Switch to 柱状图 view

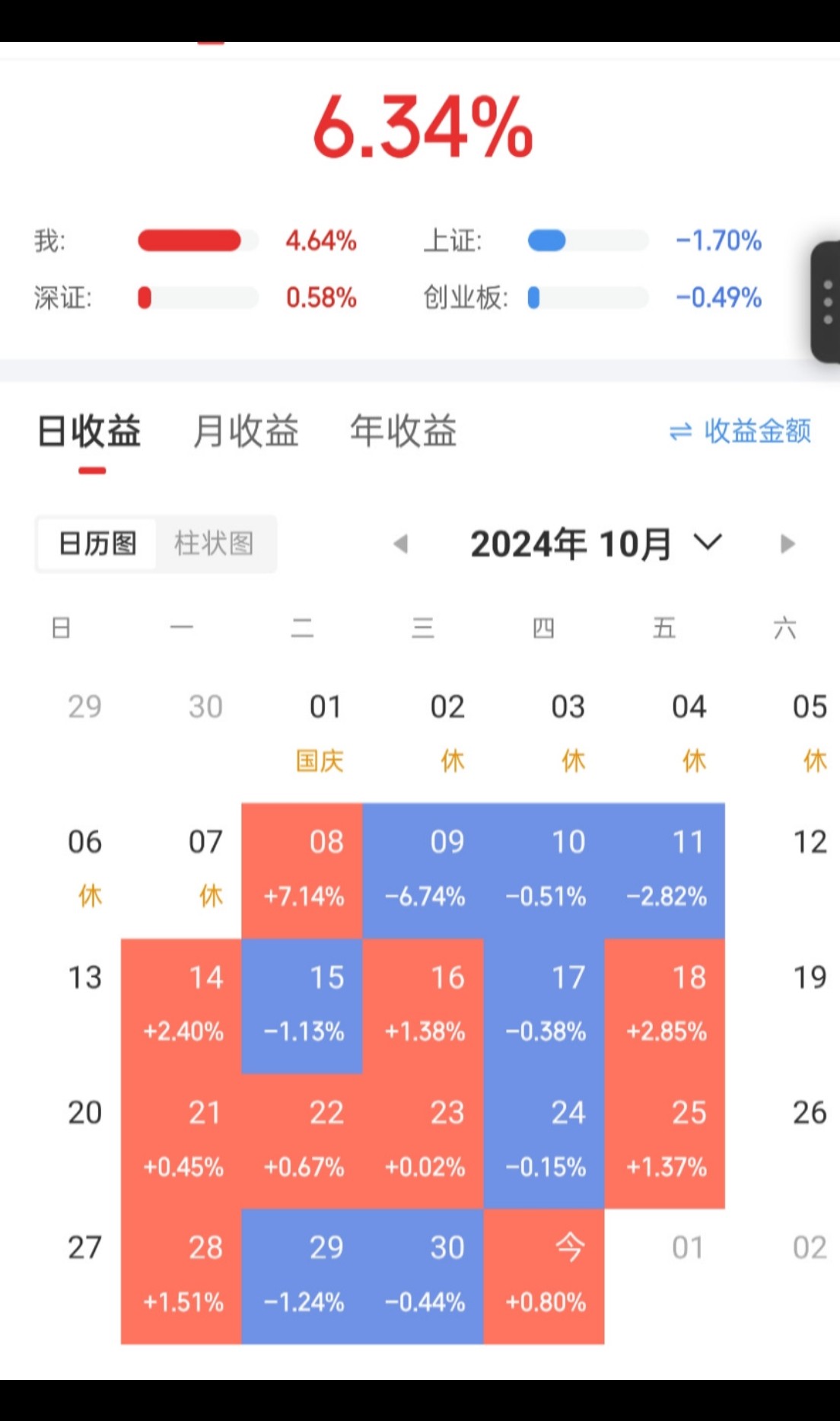[x=215, y=543]
